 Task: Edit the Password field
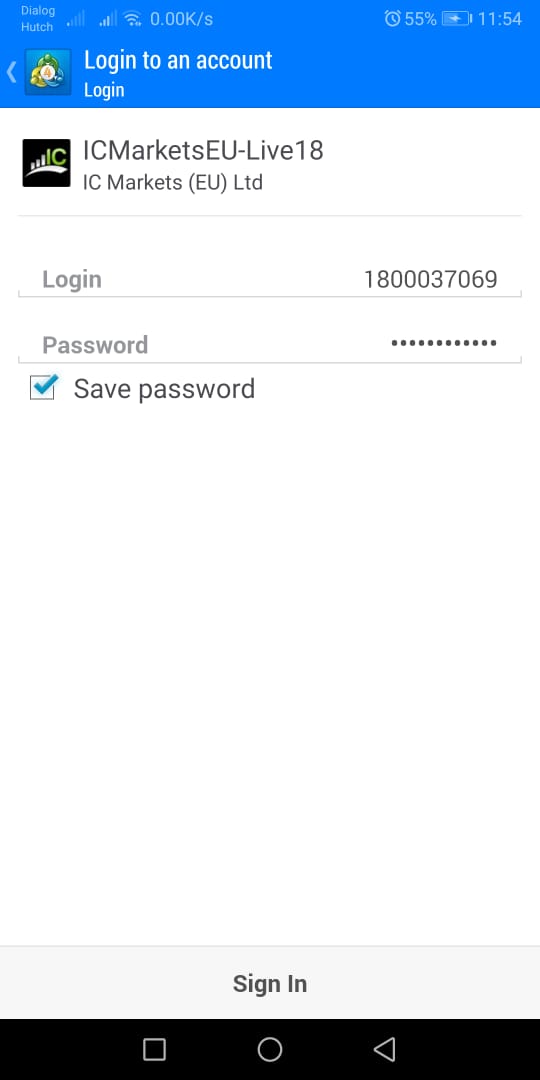tap(269, 344)
